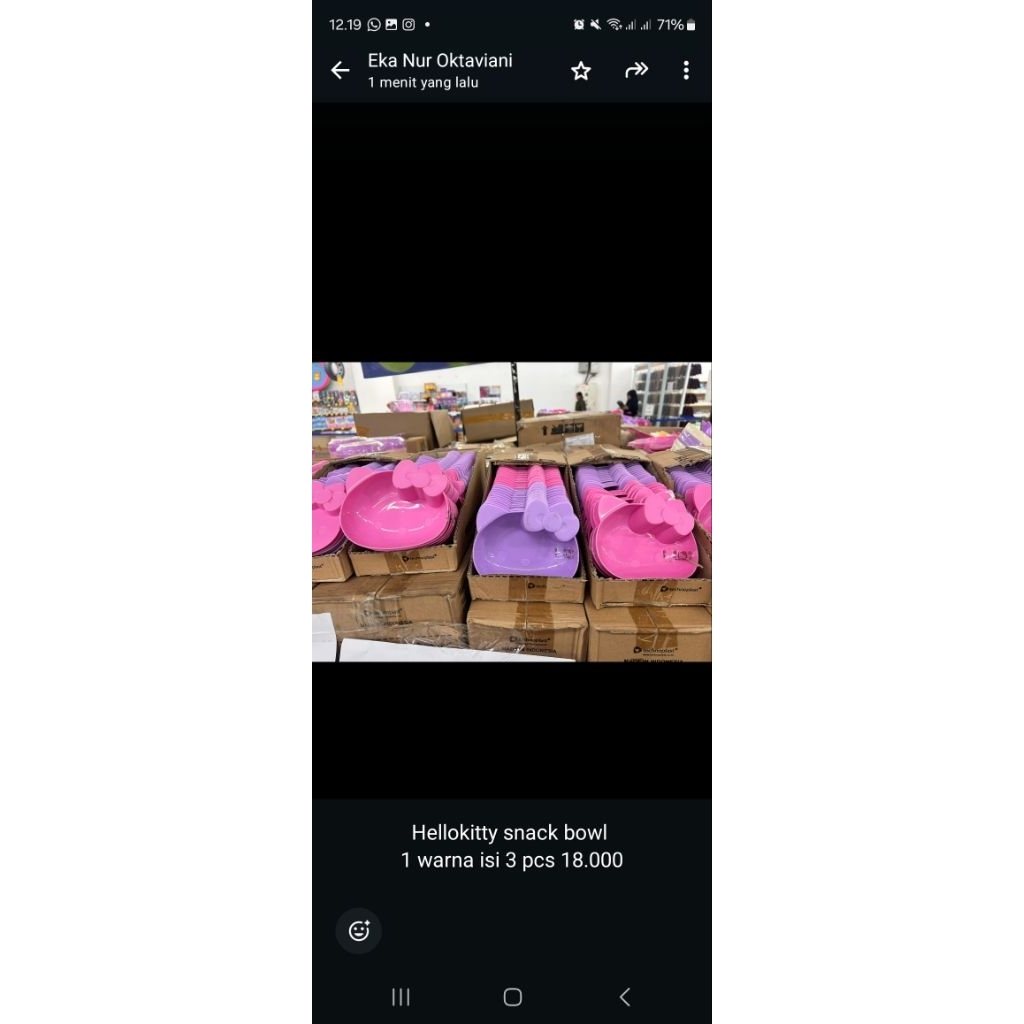Open the three-dot overflow menu
Viewport: 1024px width, 1024px height.
pyautogui.click(x=686, y=70)
